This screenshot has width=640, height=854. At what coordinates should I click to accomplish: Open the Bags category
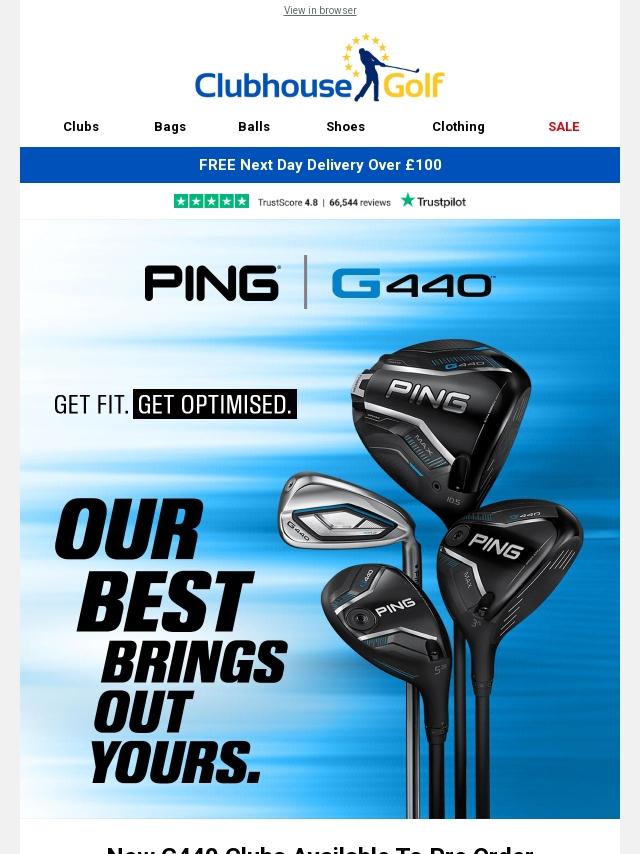170,127
